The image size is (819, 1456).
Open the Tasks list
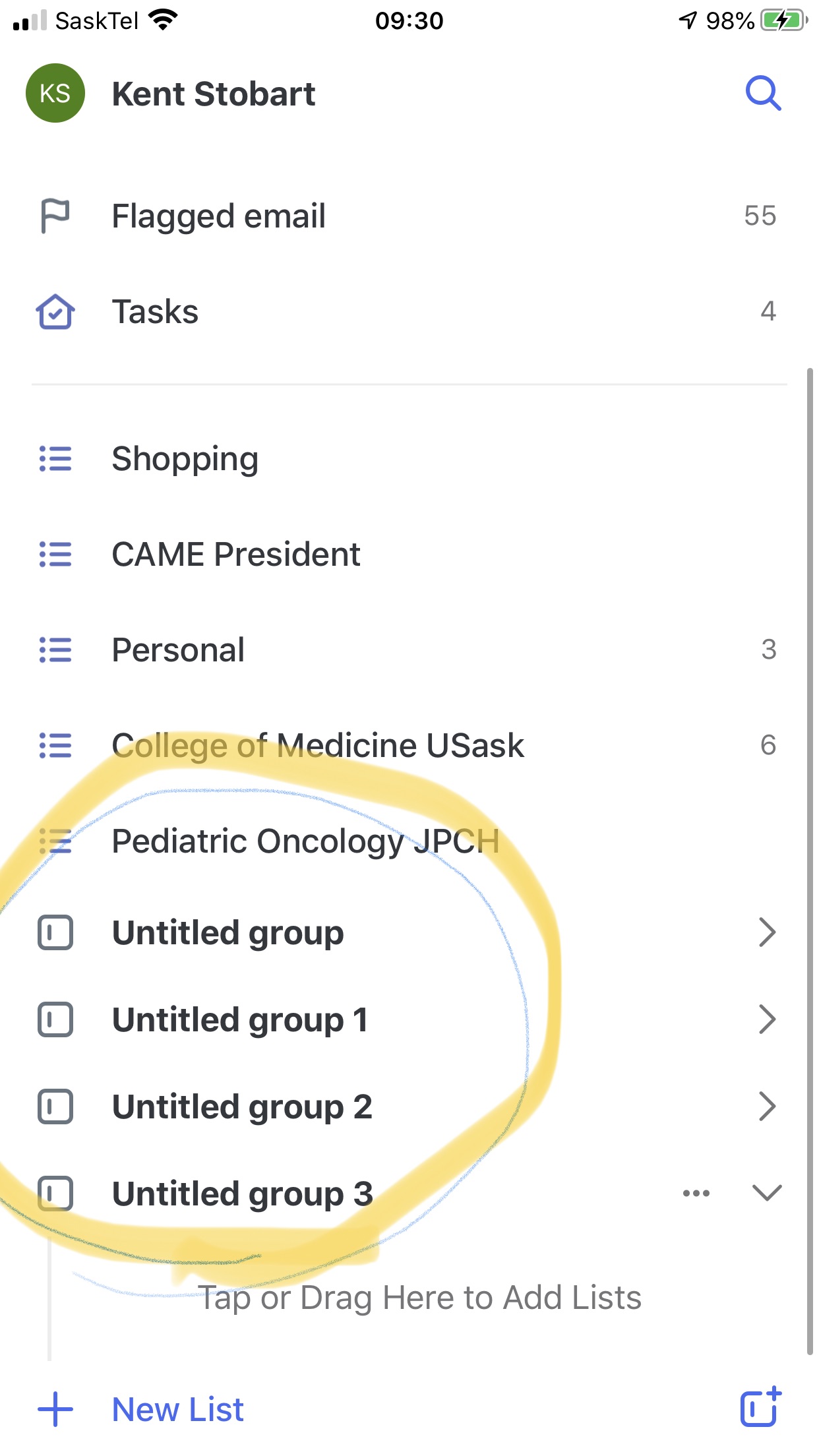coord(409,311)
